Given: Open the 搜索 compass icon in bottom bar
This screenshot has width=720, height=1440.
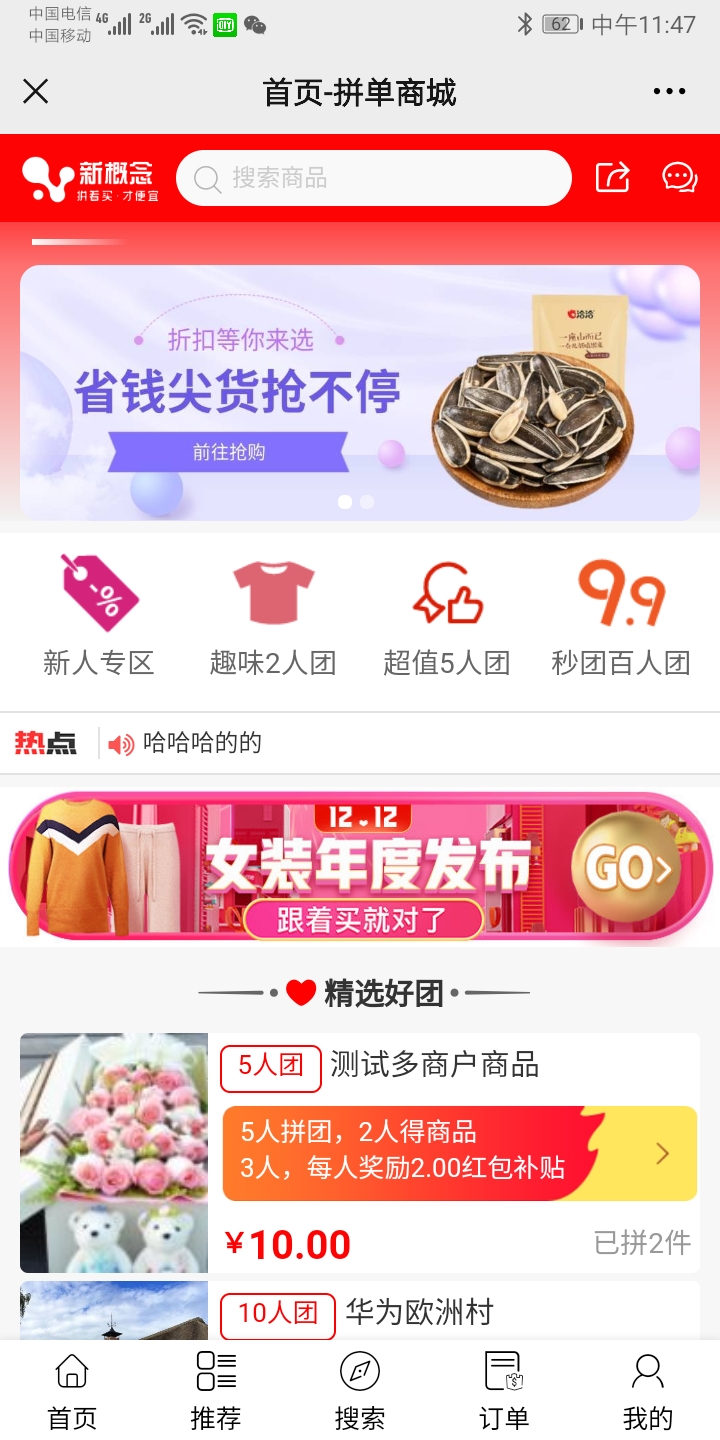Looking at the screenshot, I should (360, 1374).
